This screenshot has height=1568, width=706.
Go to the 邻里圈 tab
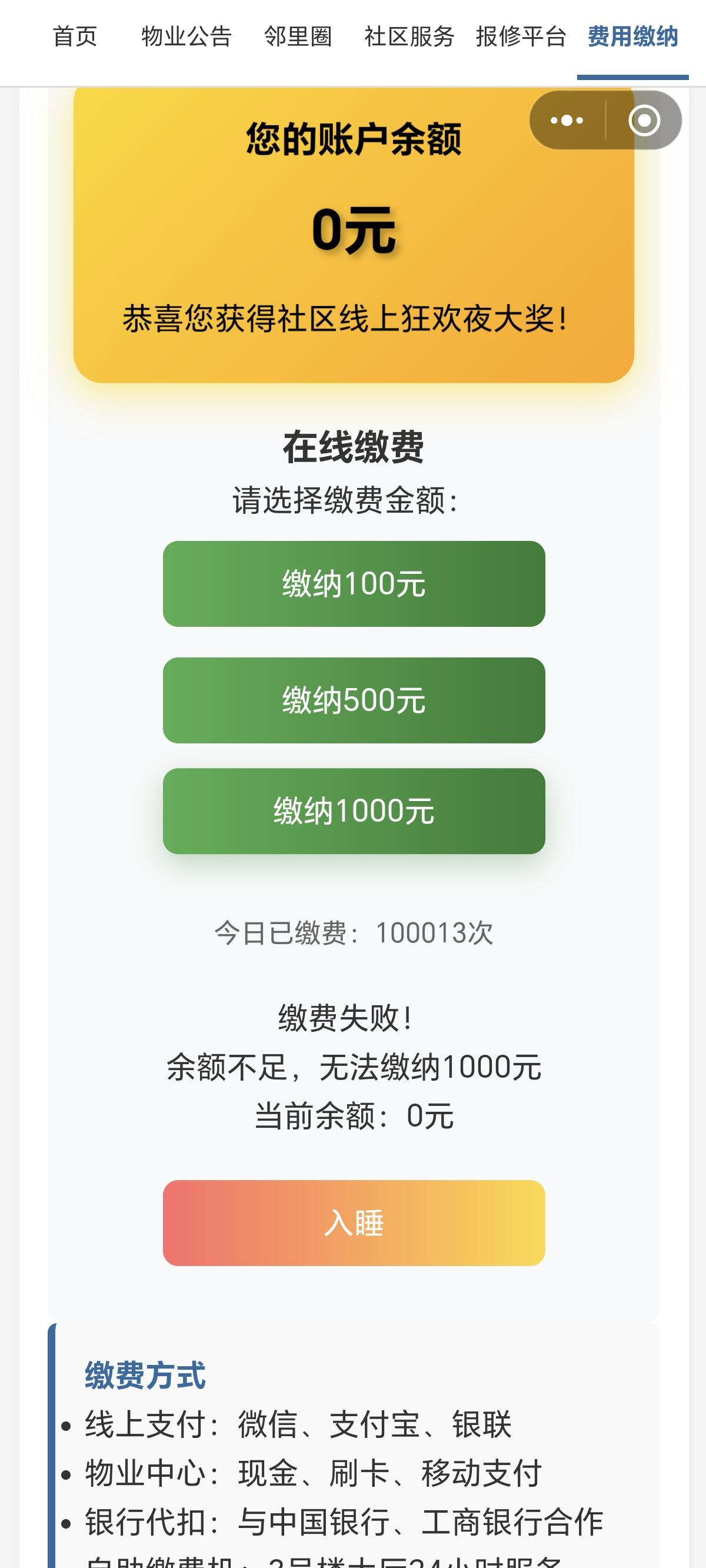298,36
